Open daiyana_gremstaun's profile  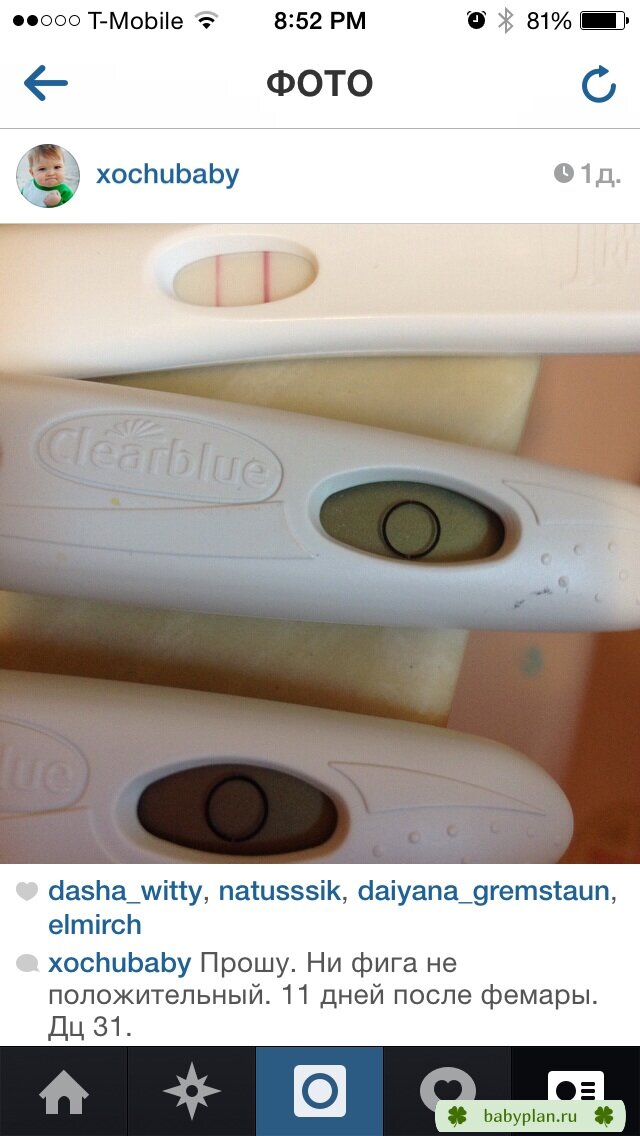(x=484, y=892)
